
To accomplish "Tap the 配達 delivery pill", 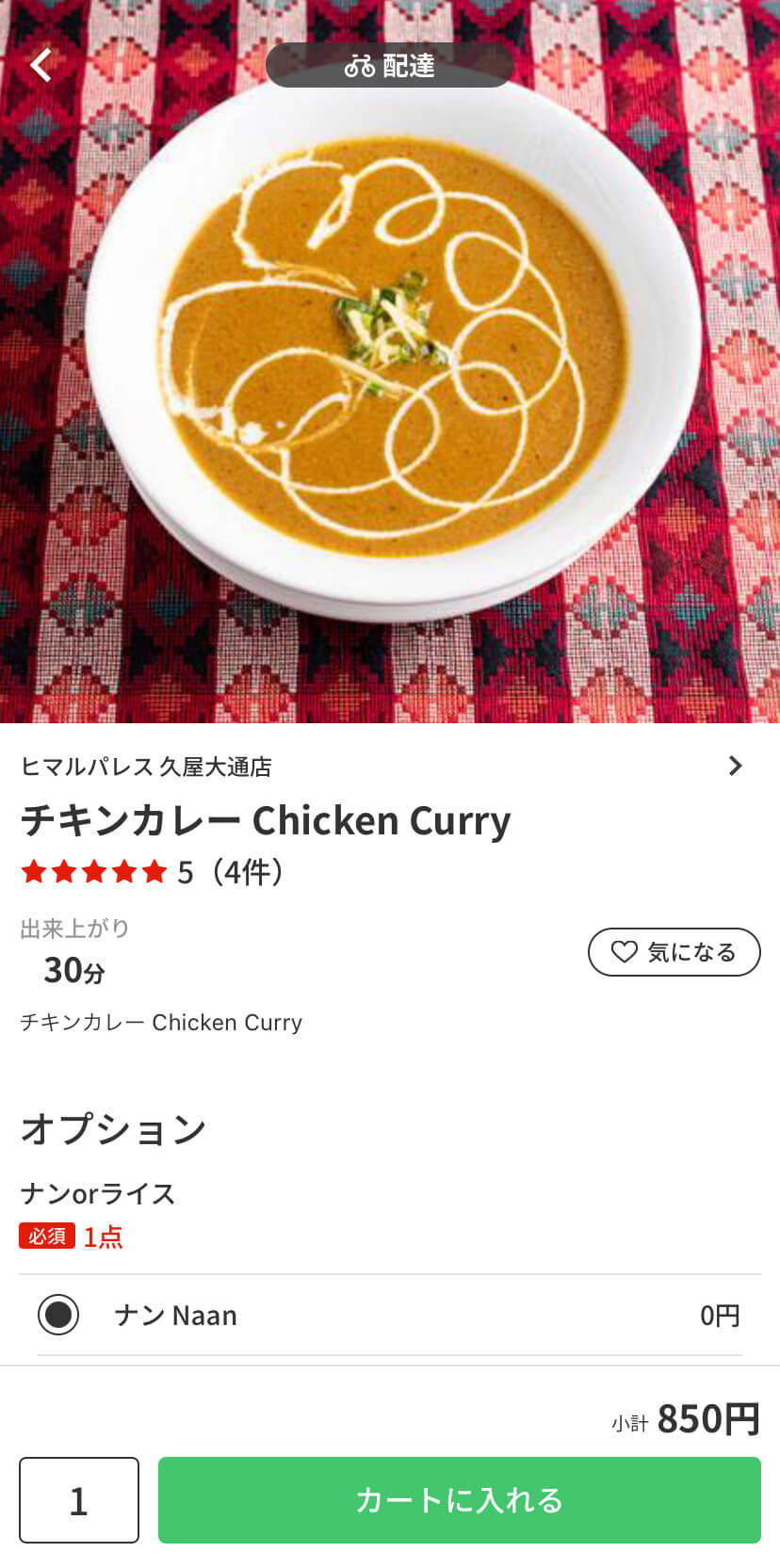I will point(389,65).
